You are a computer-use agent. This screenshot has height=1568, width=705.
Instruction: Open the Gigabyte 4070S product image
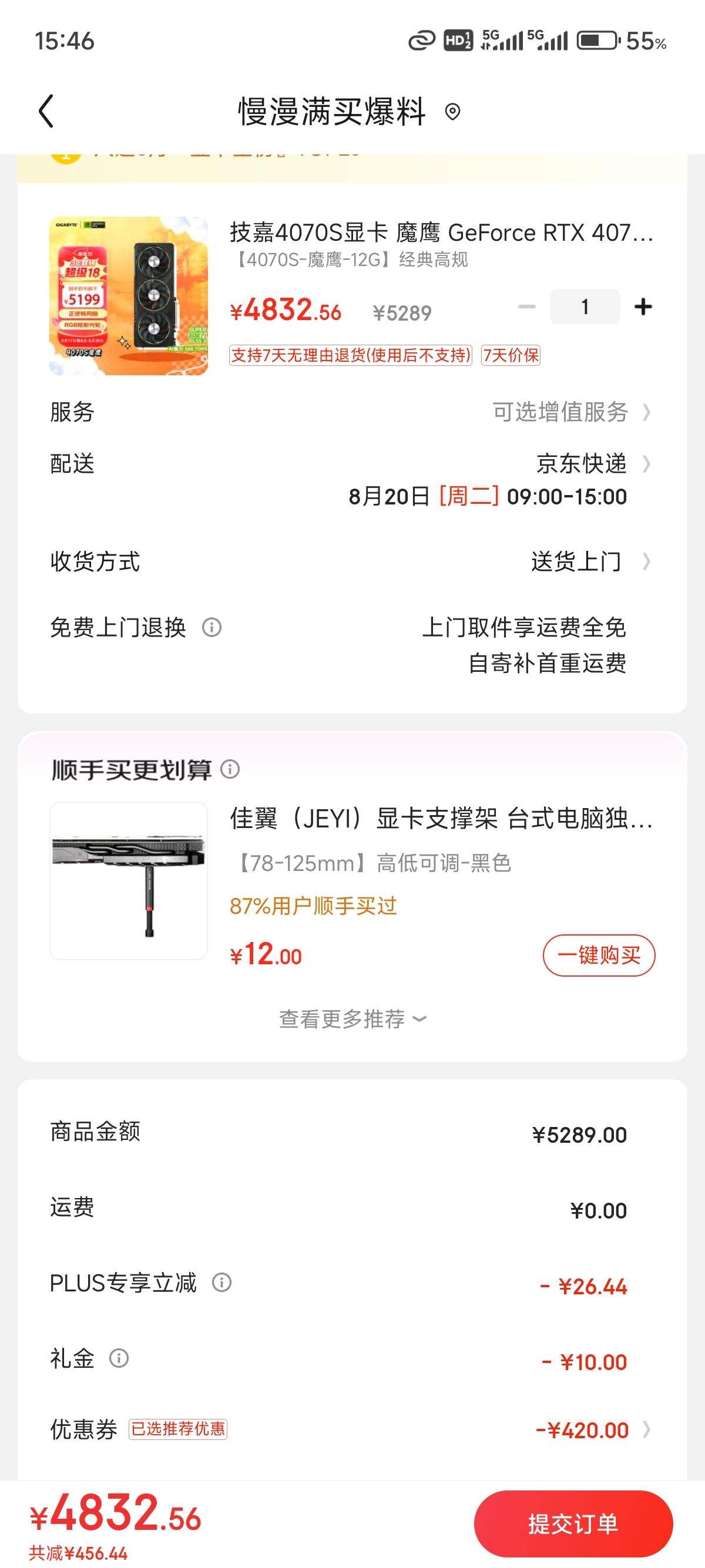point(129,296)
